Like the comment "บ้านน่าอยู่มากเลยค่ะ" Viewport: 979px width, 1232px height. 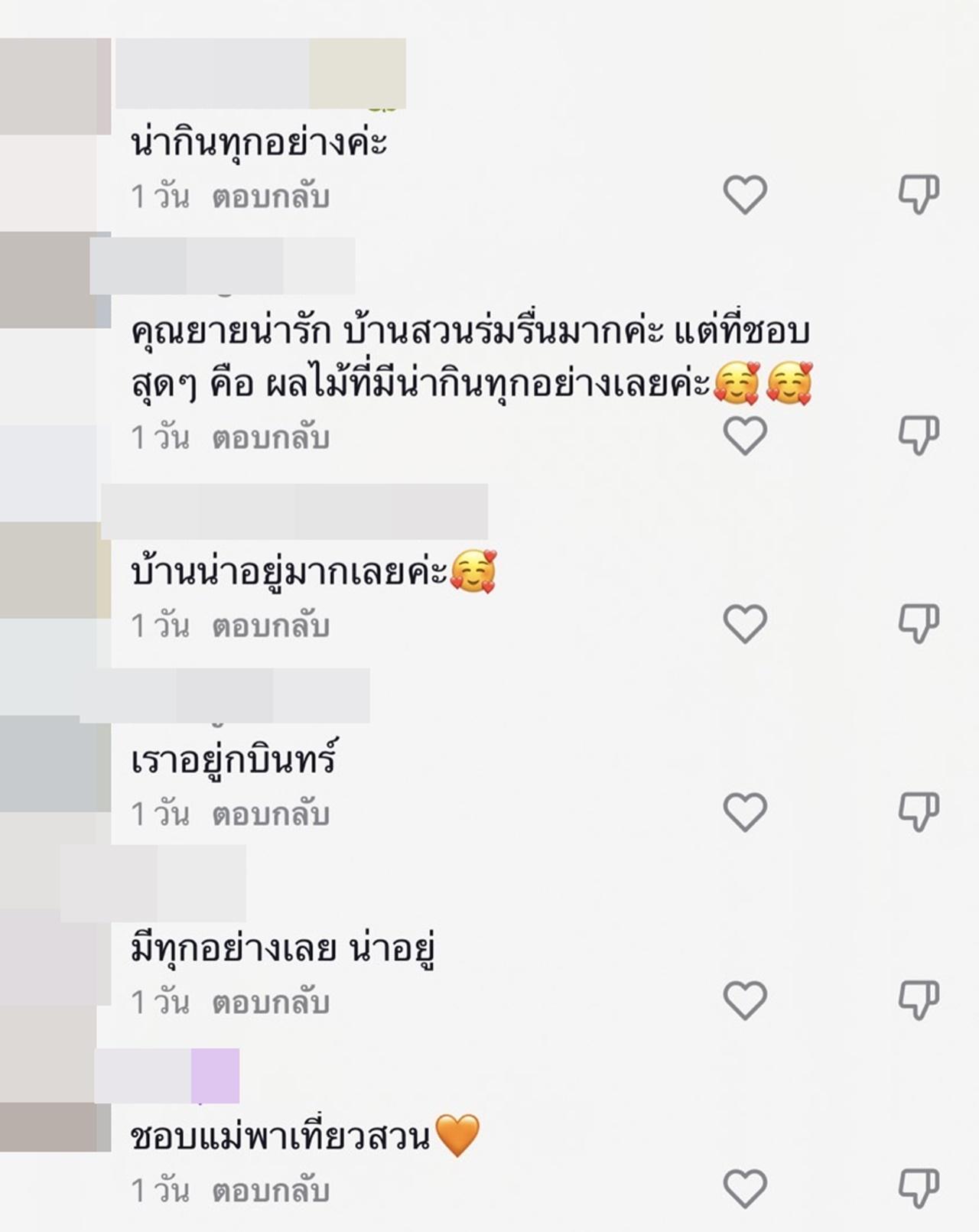pyautogui.click(x=745, y=624)
